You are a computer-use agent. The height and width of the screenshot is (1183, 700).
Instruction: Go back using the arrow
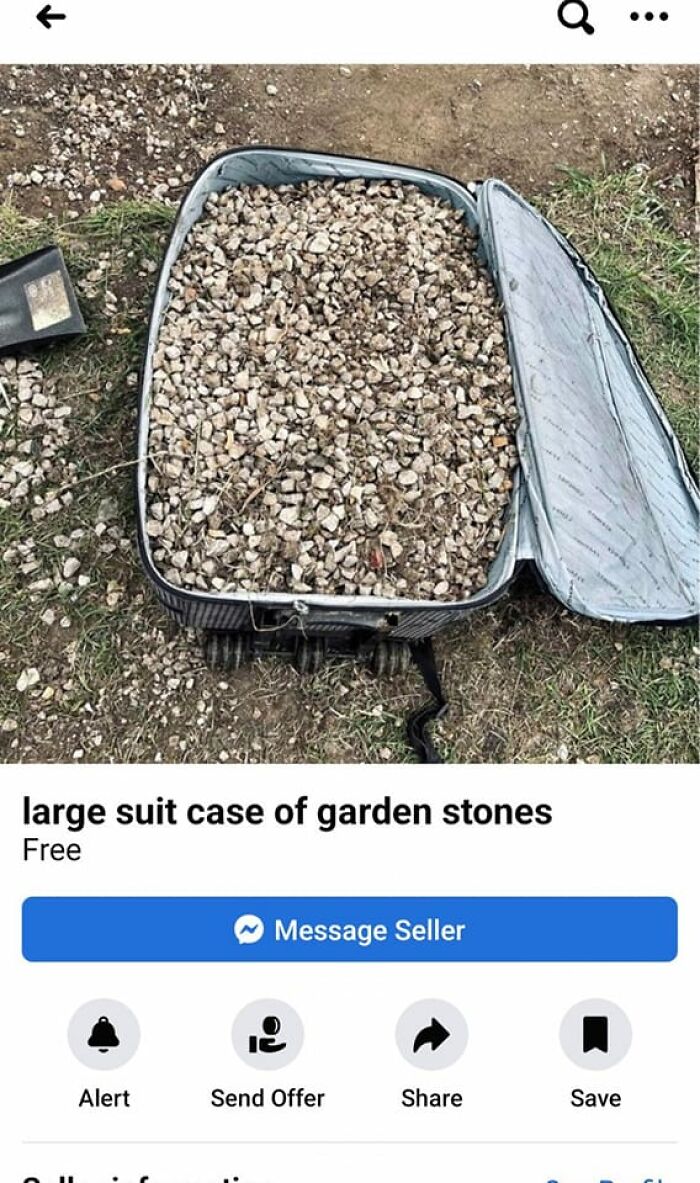click(x=50, y=17)
